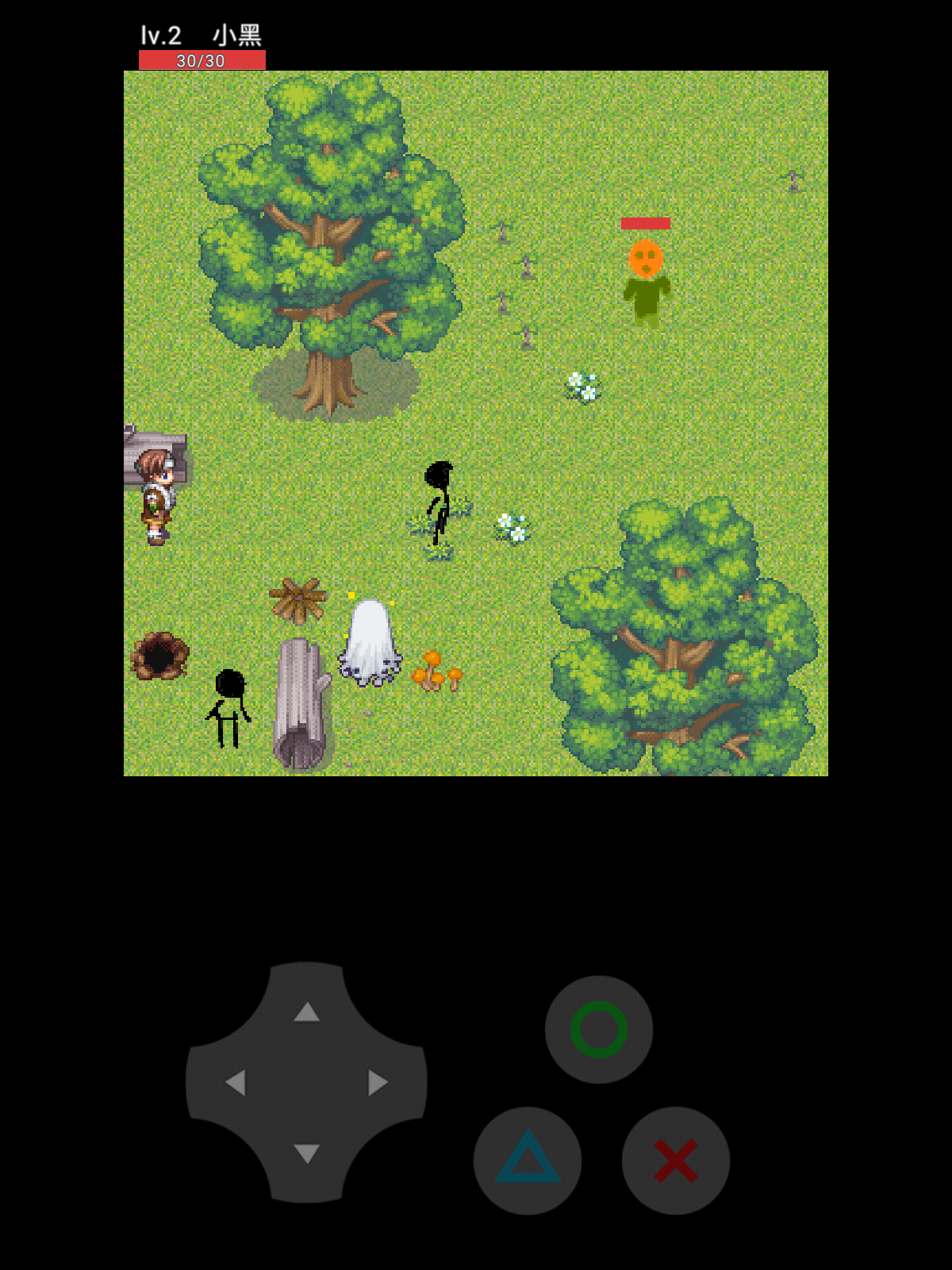Screen dimensions: 952x1270
Task: Tap the D-pad left arrow
Action: tap(235, 1083)
